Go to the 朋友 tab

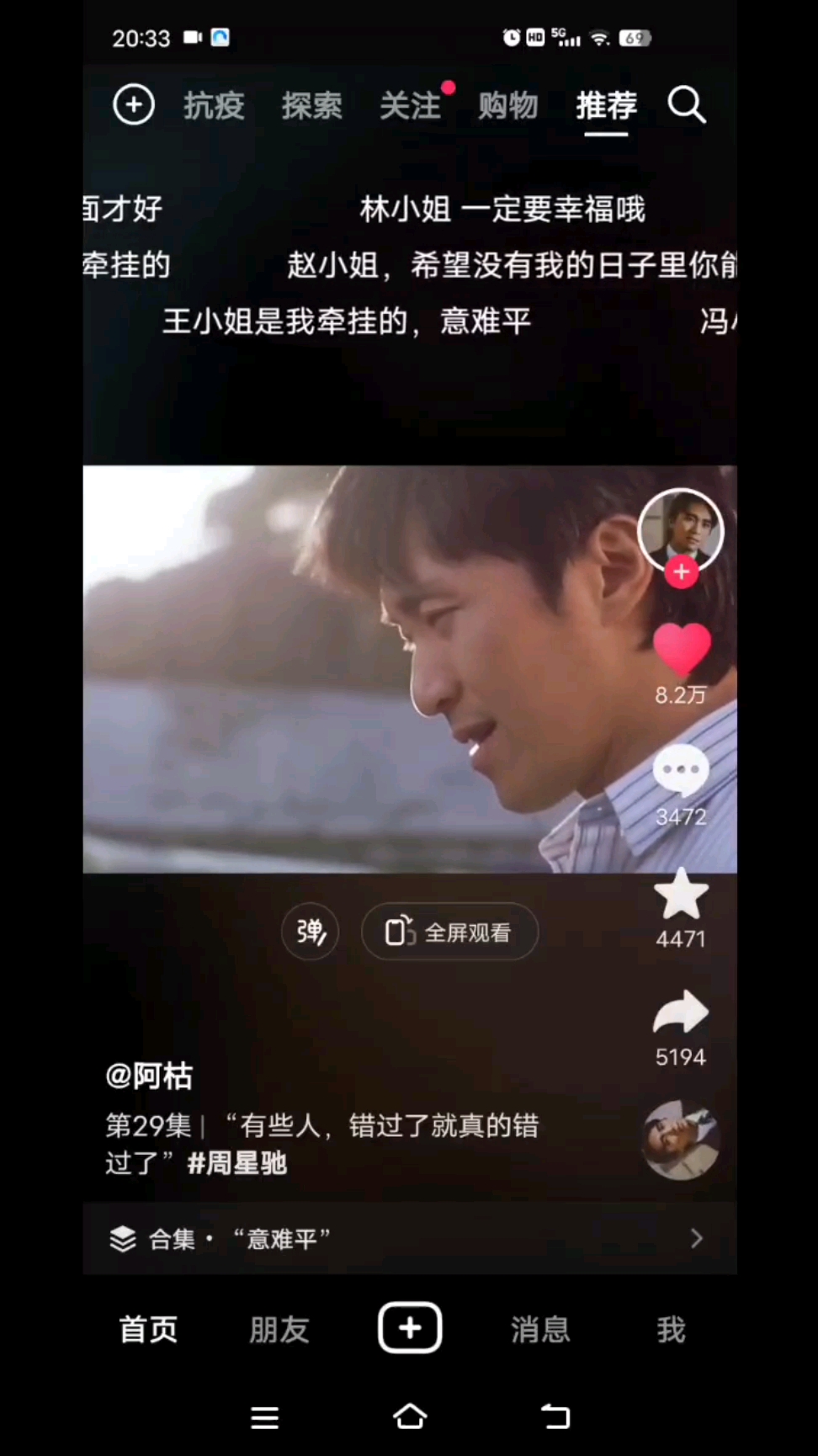[x=279, y=1330]
